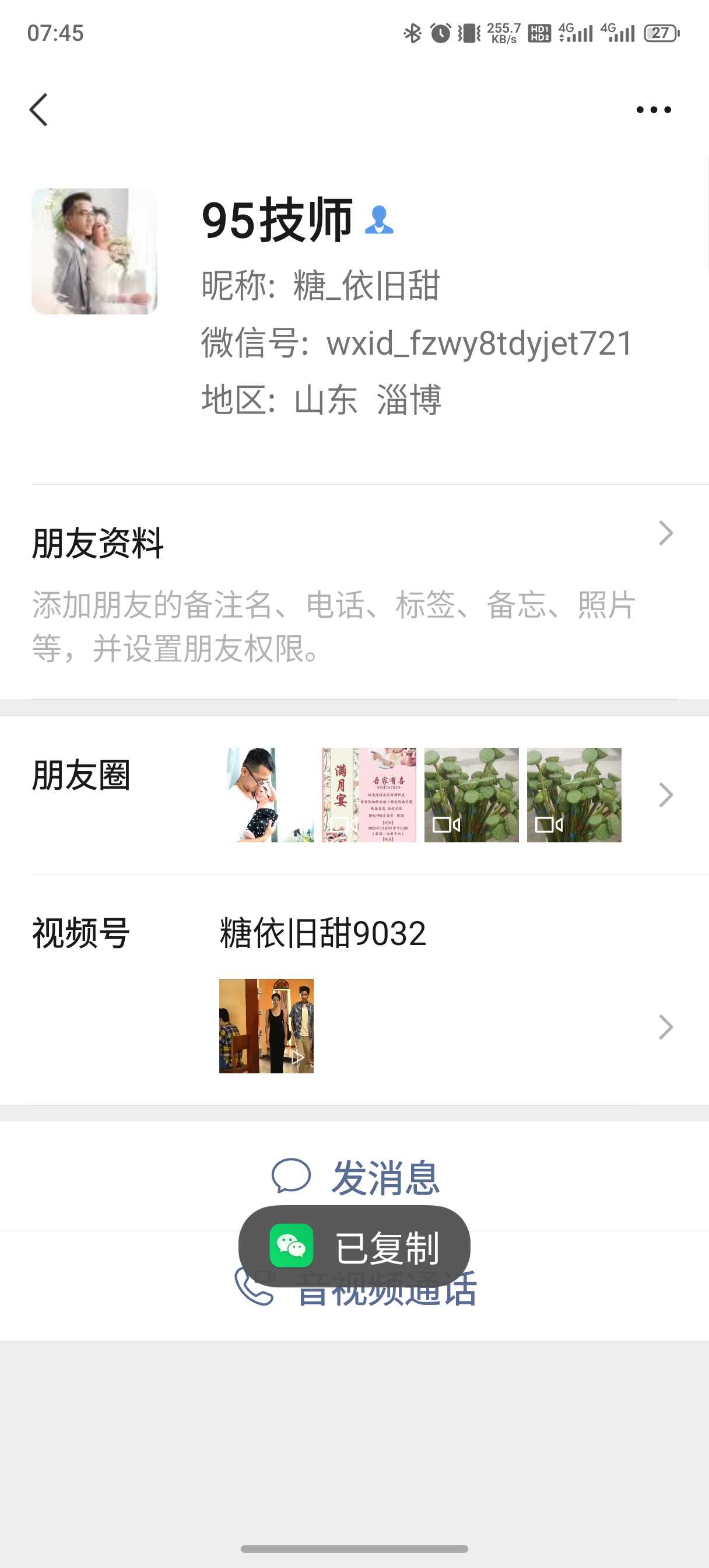The image size is (709, 1568).
Task: Open this contact's 朋友圈 Moments
Action: click(353, 794)
